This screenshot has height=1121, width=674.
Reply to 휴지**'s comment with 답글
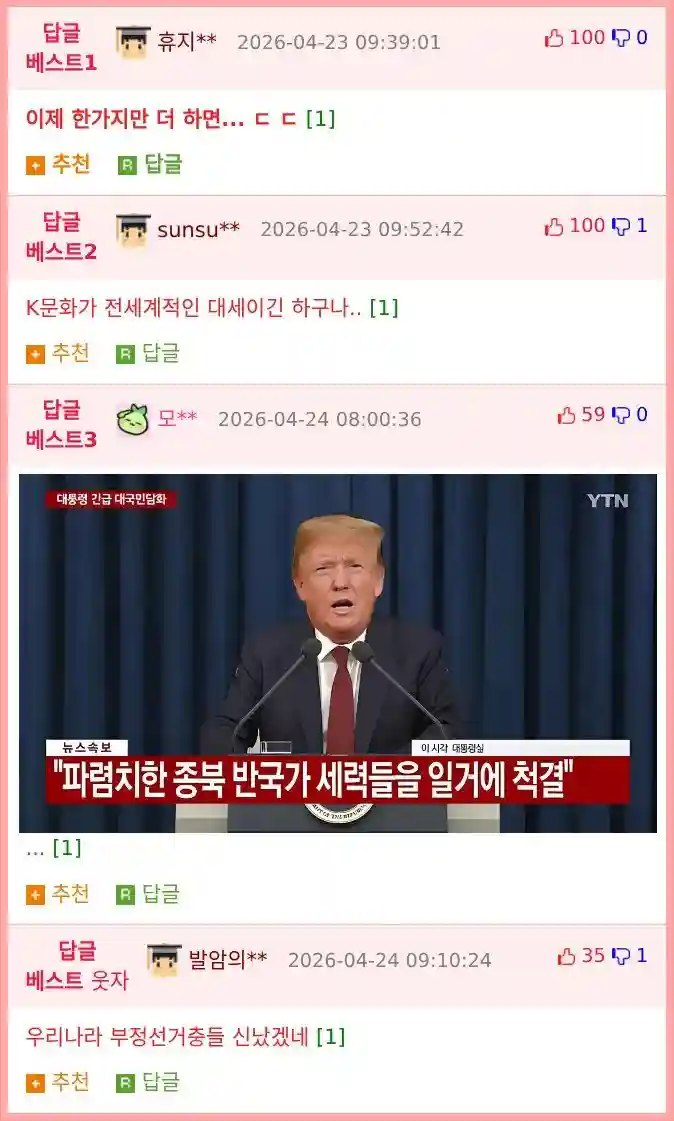tap(151, 165)
